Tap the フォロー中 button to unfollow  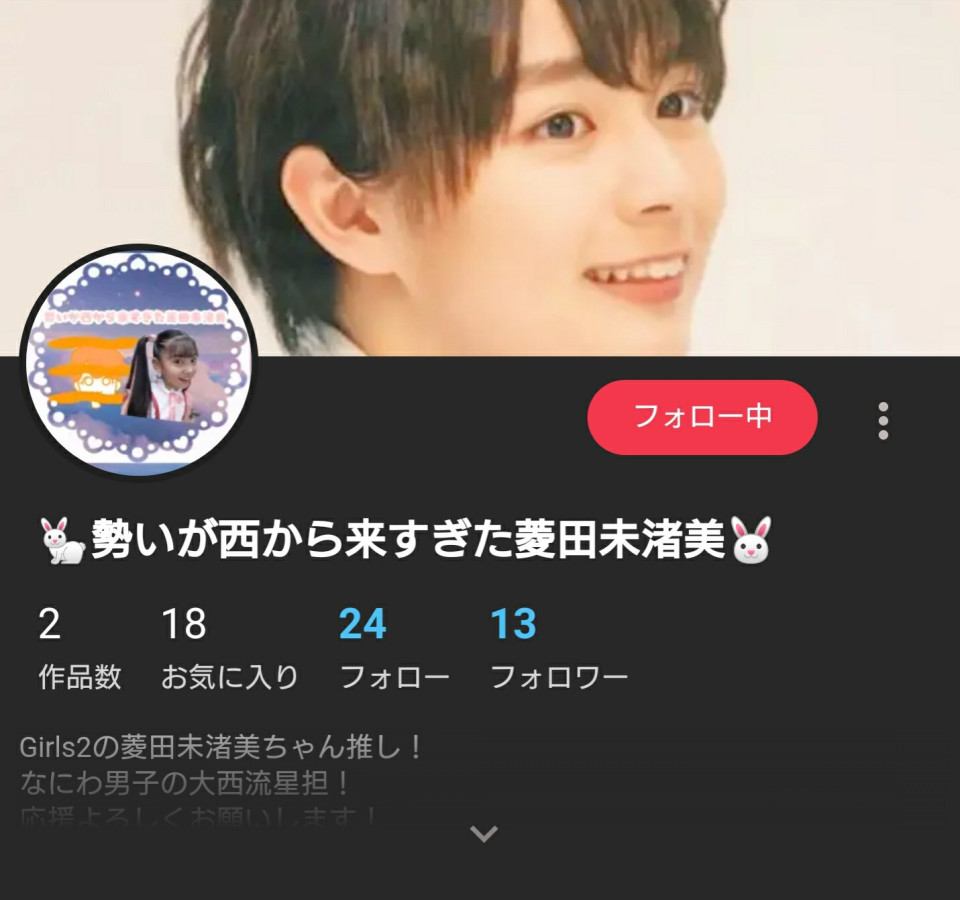(x=702, y=417)
